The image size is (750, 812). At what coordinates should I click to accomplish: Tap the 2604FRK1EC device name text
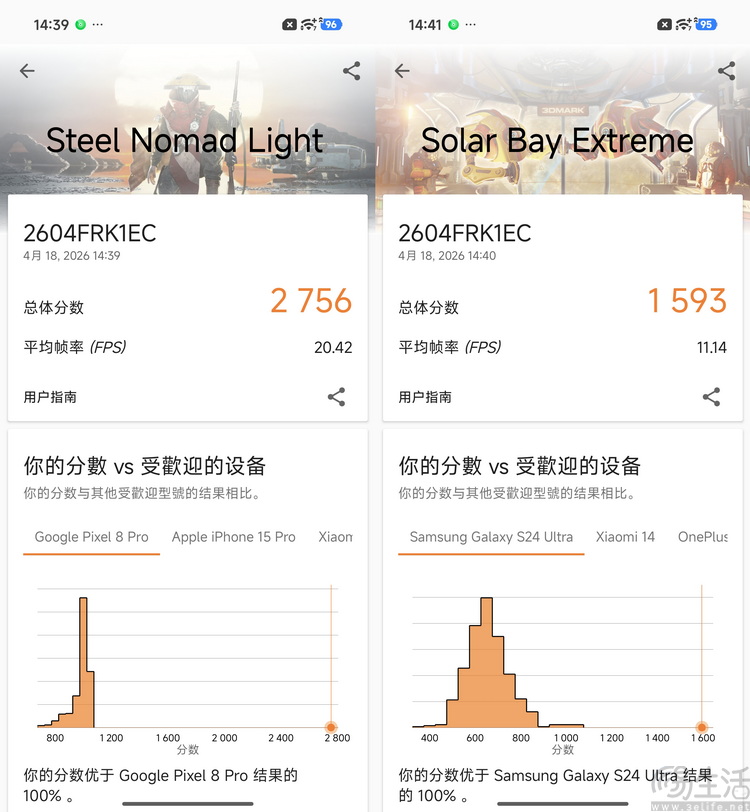[x=91, y=232]
